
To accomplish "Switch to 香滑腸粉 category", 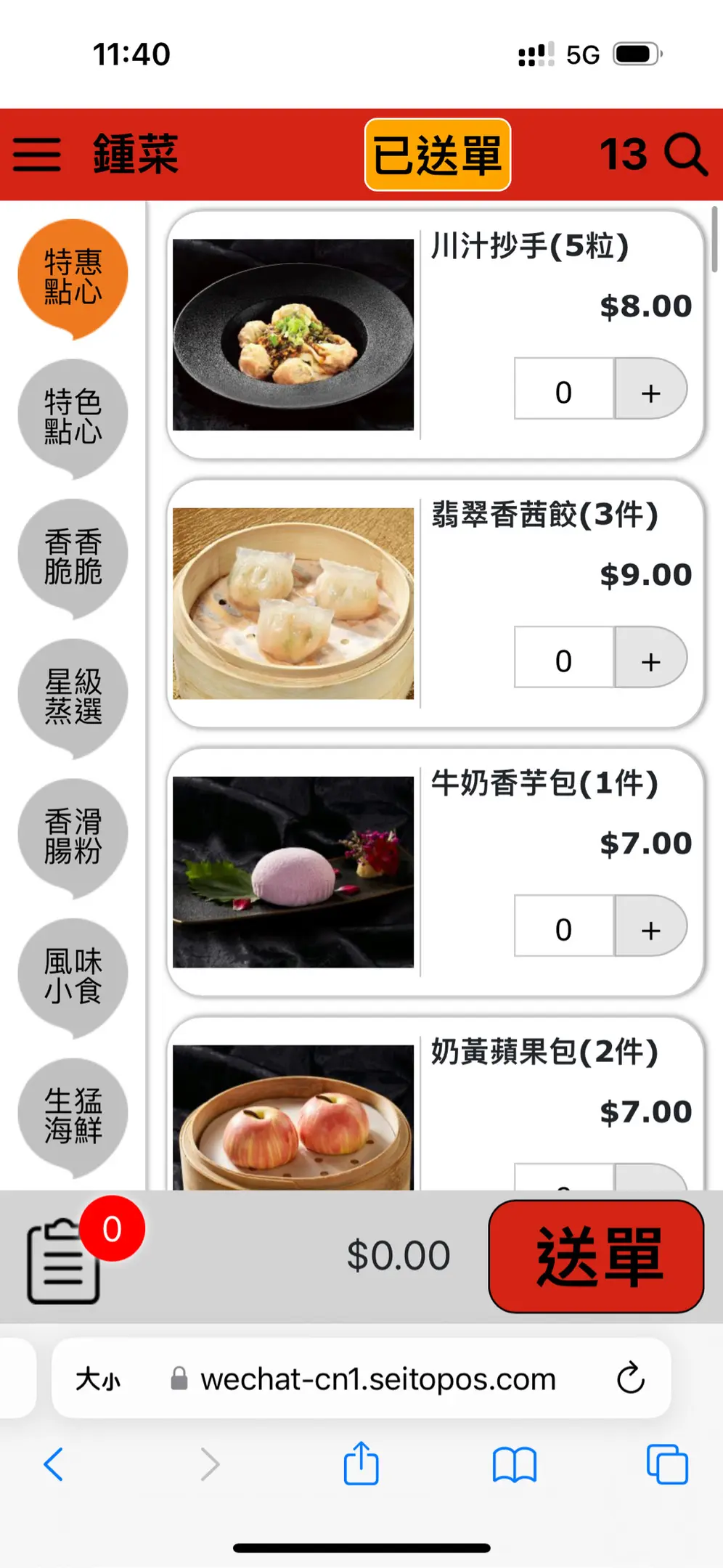I will point(73,836).
